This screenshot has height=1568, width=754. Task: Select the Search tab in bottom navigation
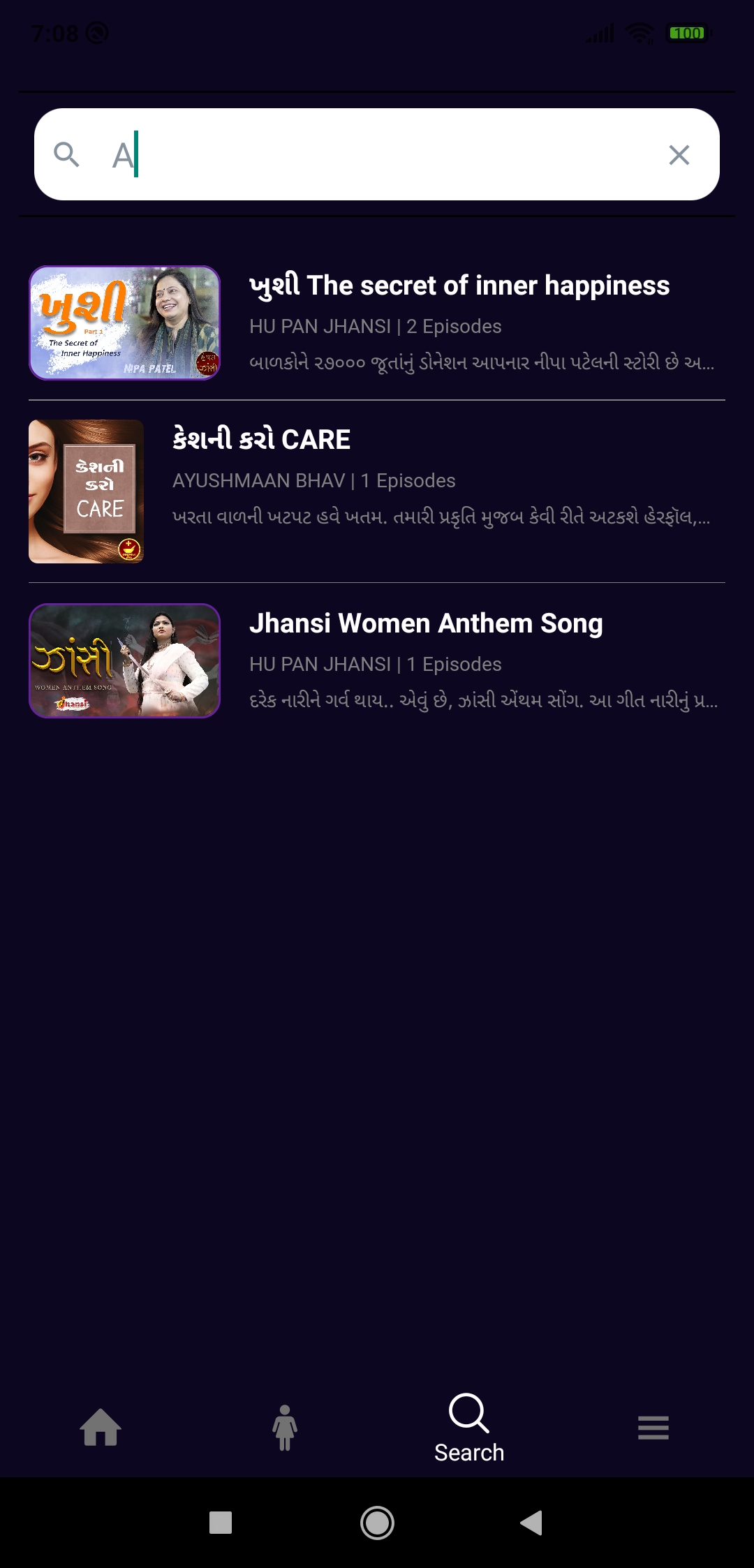pos(468,1427)
